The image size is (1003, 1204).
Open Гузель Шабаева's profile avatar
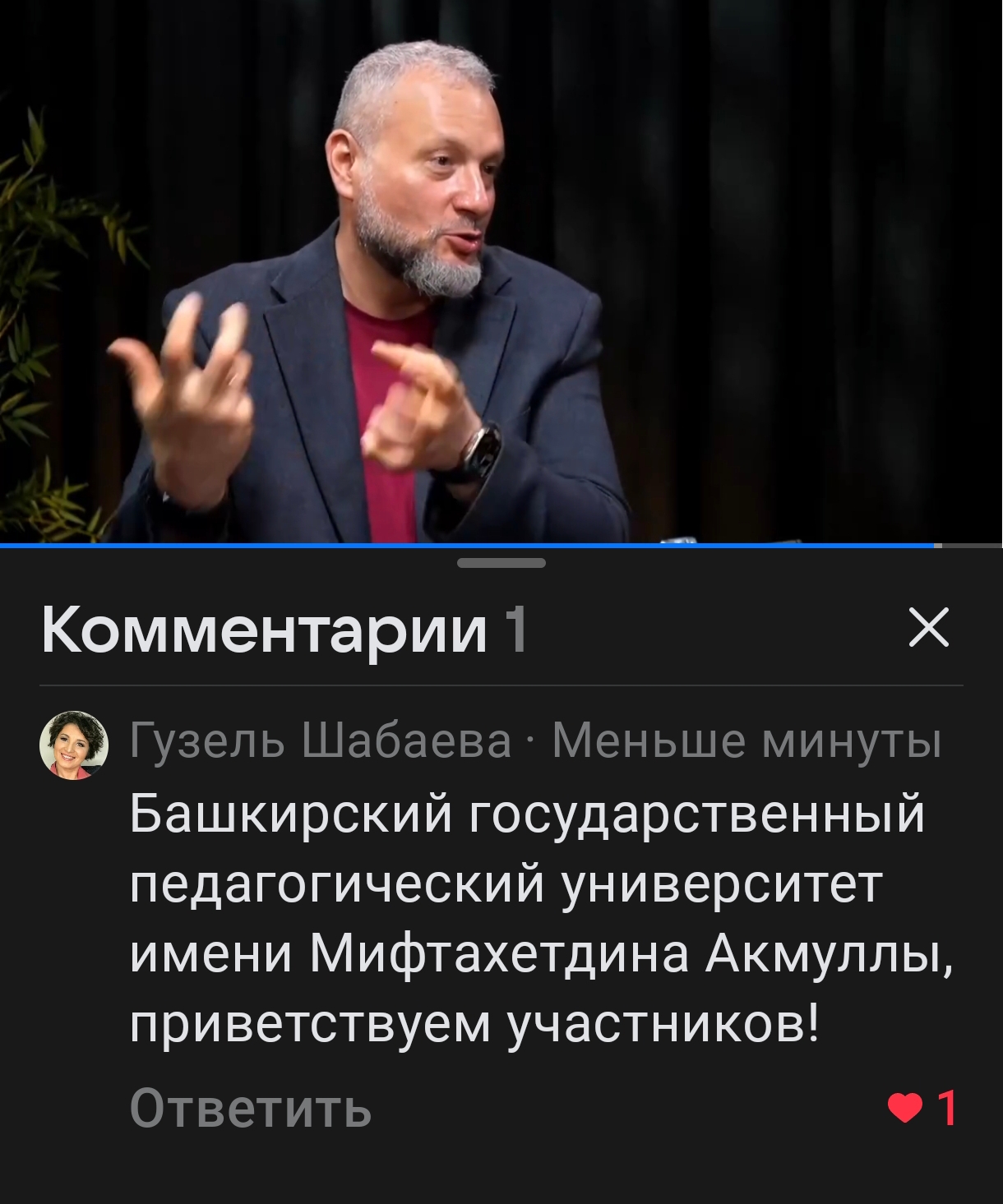pos(74,745)
